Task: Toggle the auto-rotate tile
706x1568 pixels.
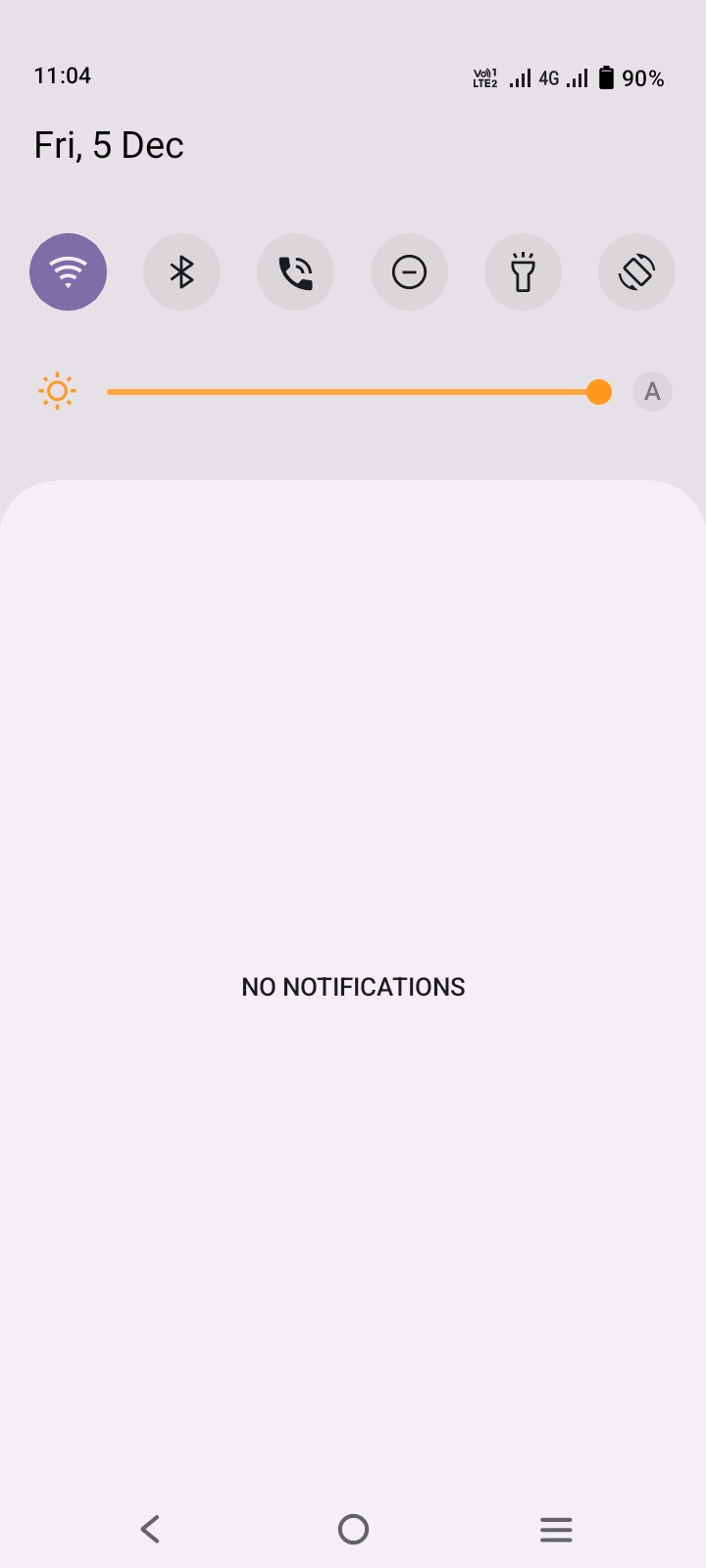Action: 636,271
